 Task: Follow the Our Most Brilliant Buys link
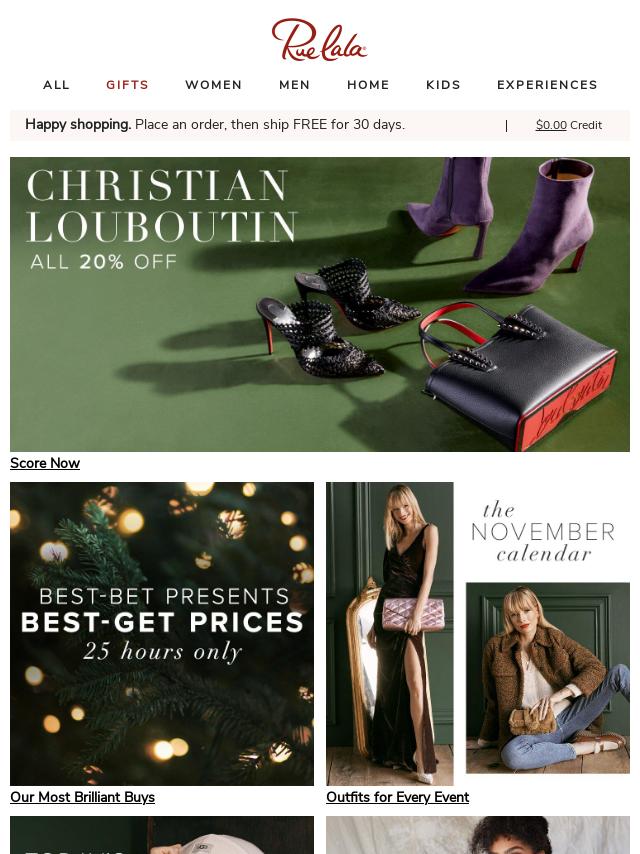[82, 797]
